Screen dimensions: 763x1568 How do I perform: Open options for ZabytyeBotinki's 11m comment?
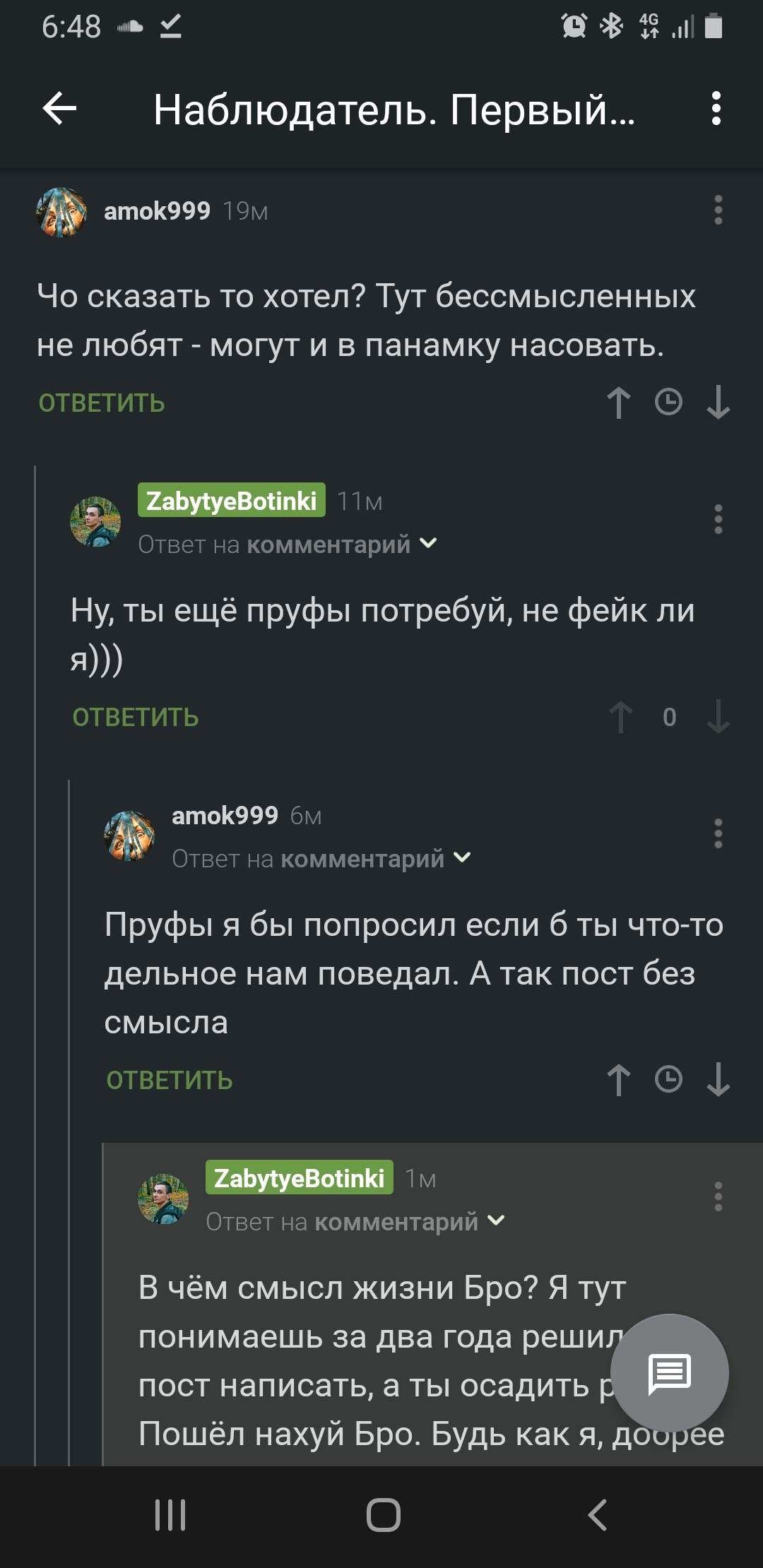(718, 520)
